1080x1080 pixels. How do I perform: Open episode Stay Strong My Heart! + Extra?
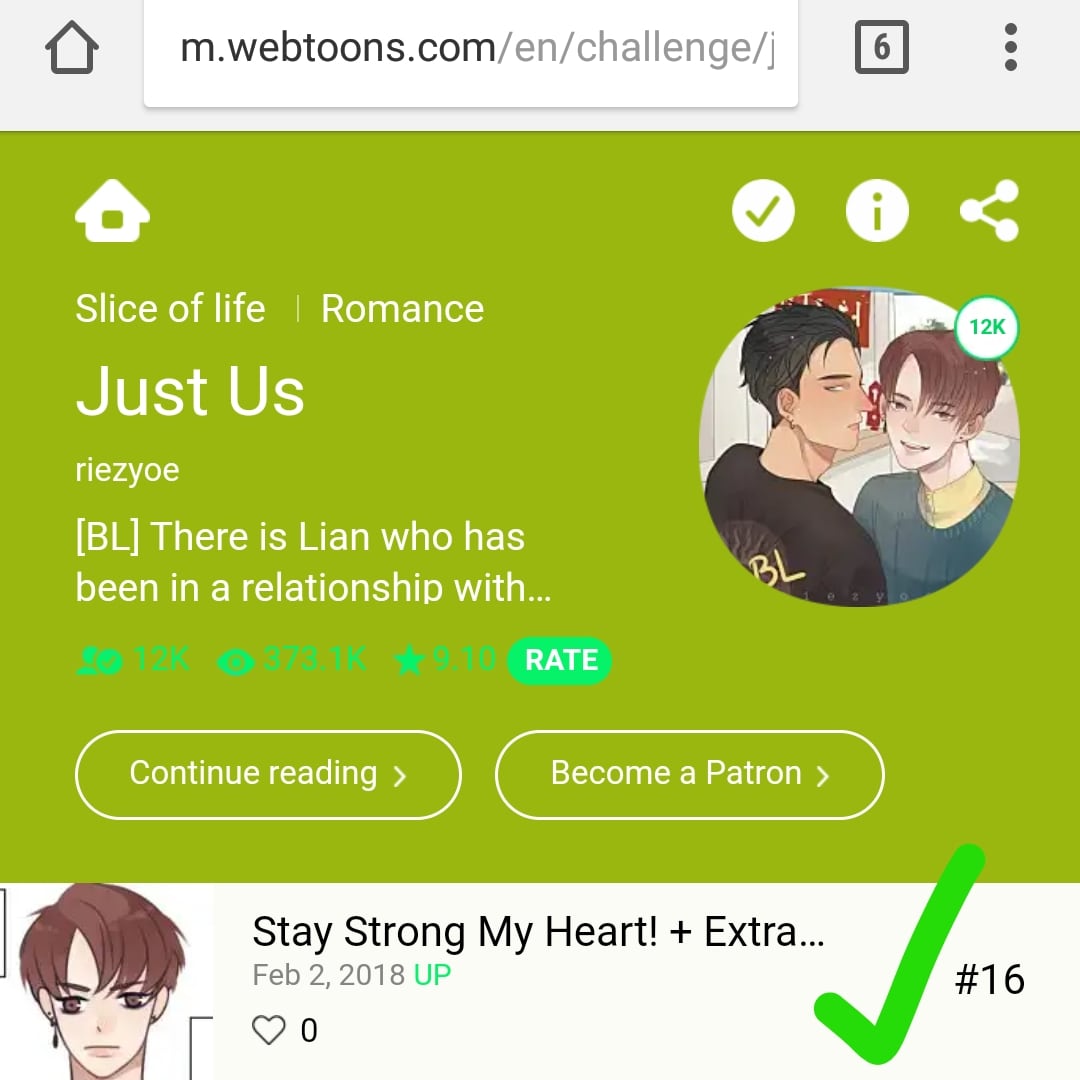coord(538,933)
